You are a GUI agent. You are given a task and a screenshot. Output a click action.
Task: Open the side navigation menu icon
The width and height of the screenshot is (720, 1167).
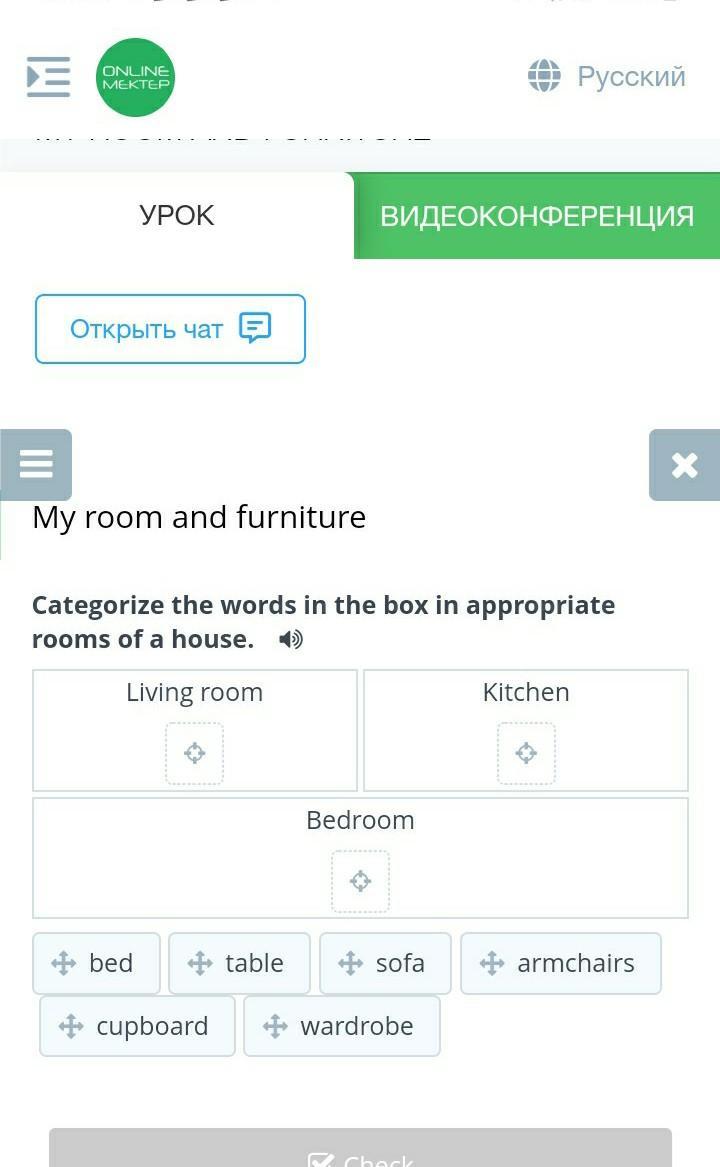click(48, 77)
